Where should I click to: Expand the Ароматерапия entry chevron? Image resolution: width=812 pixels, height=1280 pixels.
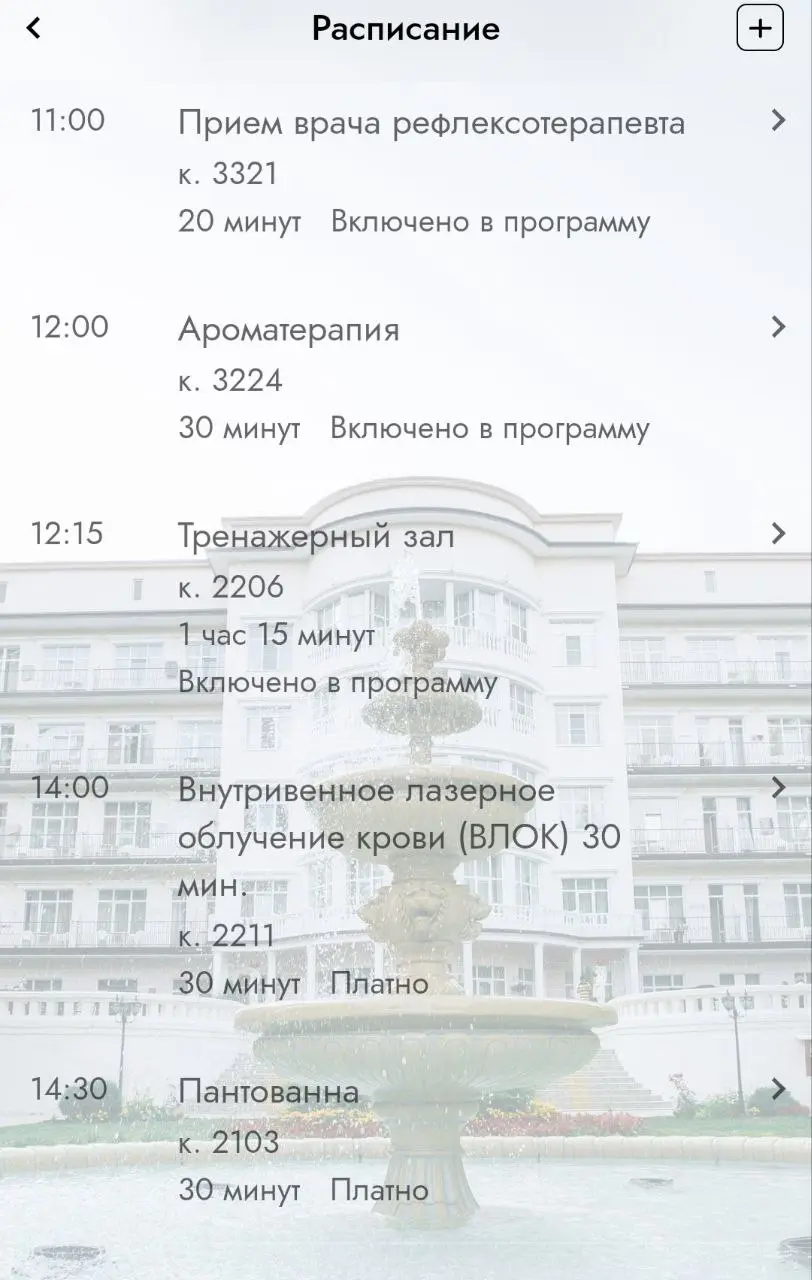coord(778,327)
